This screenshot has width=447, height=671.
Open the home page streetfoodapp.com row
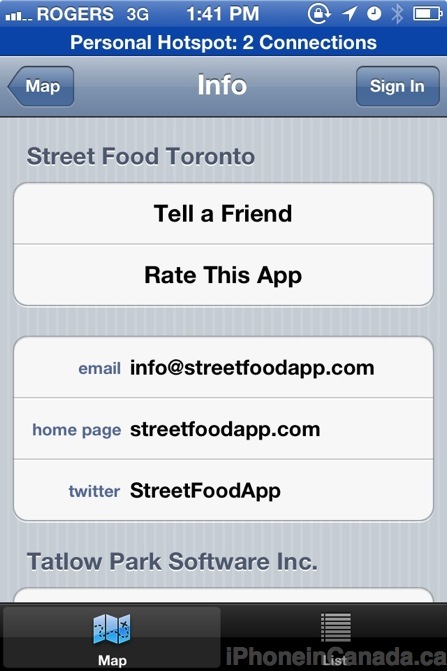coord(223,429)
